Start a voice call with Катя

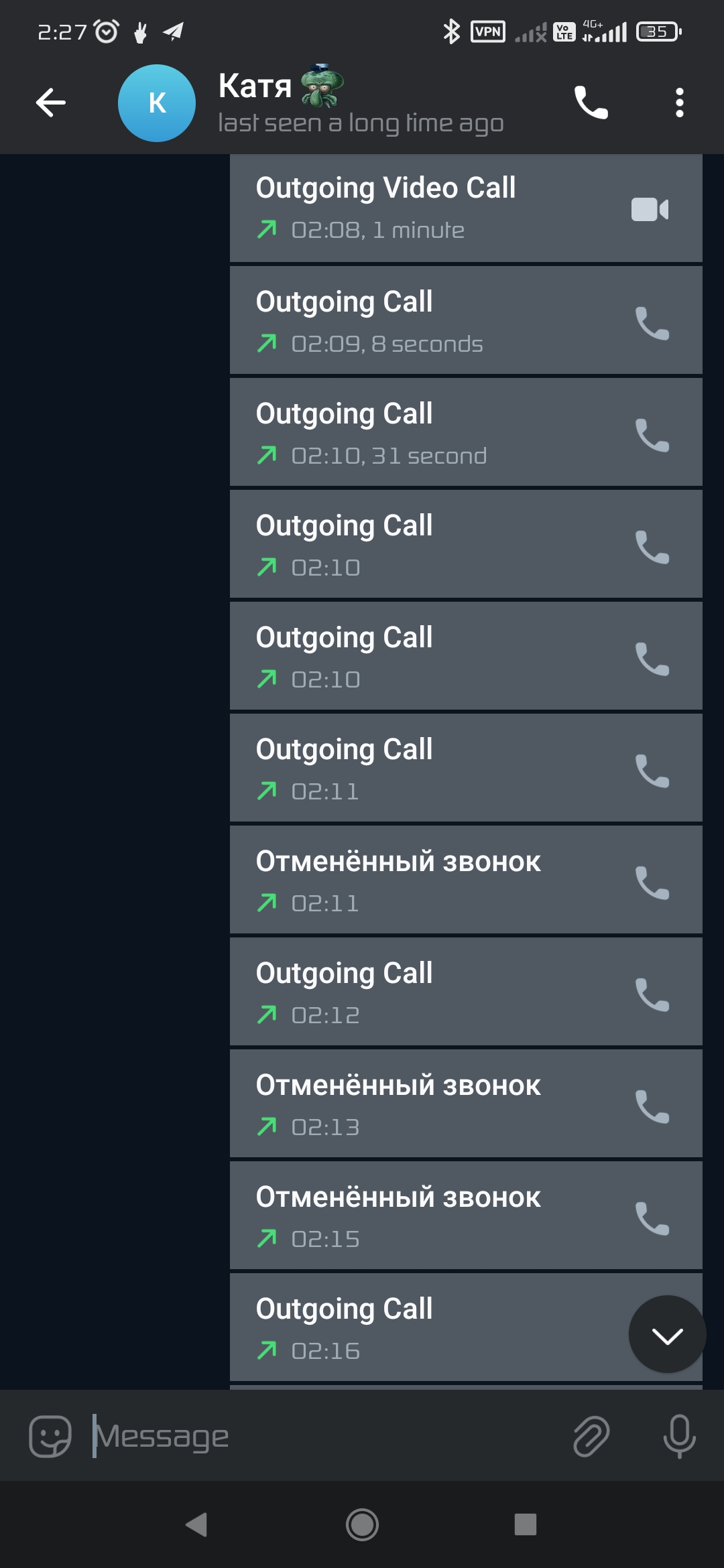point(591,103)
